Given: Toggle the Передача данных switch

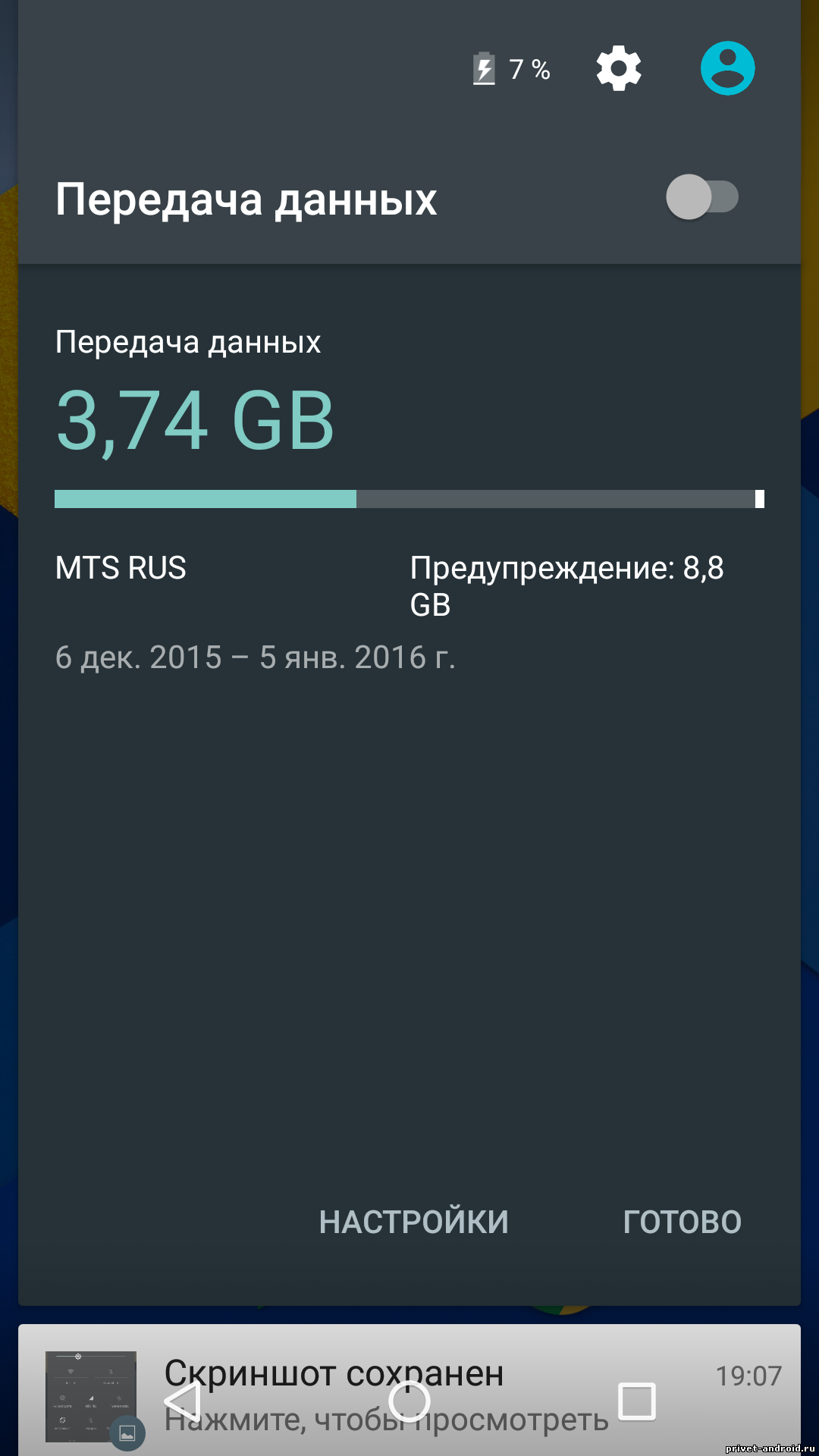Looking at the screenshot, I should point(702,197).
